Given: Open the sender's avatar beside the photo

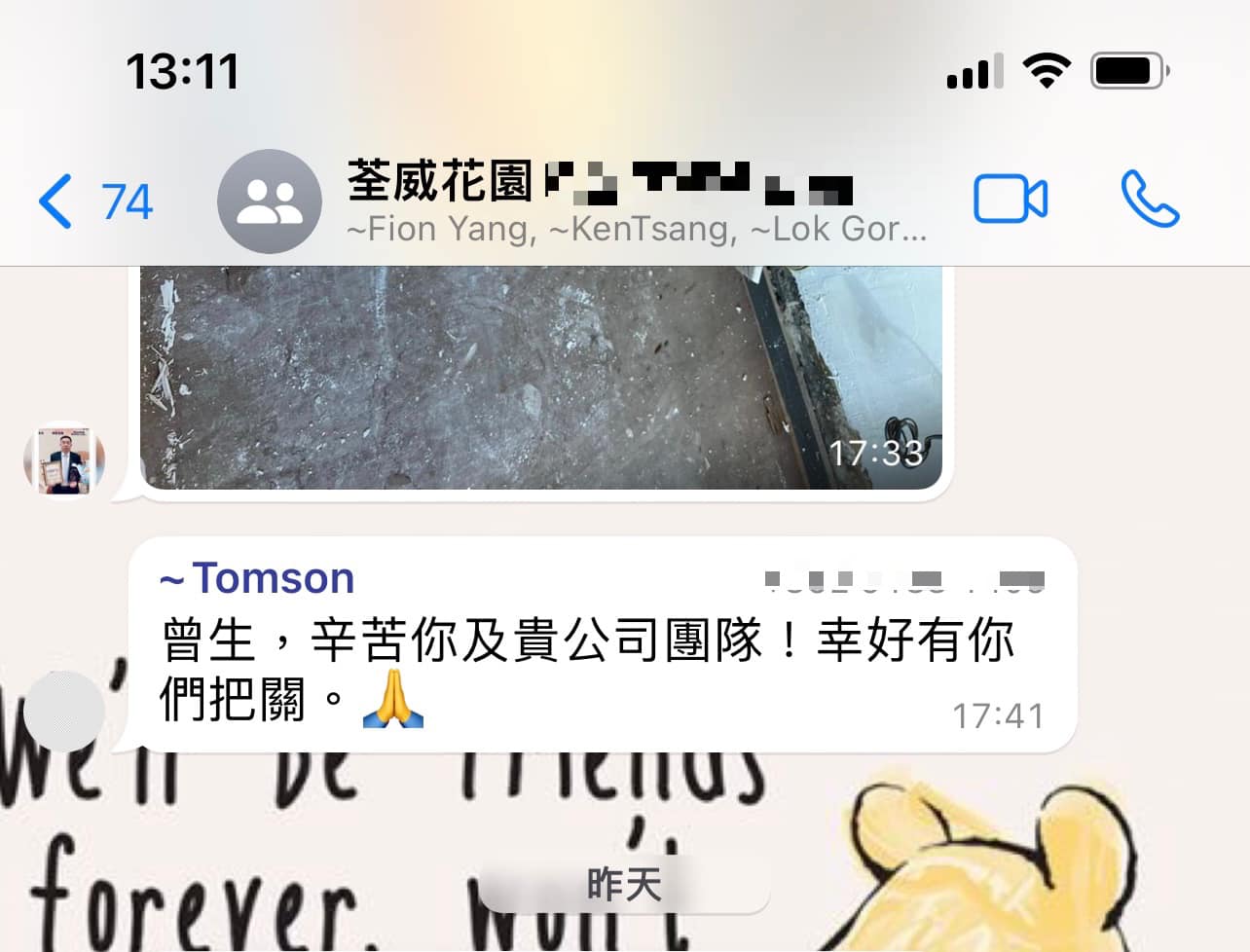Looking at the screenshot, I should click(x=64, y=459).
